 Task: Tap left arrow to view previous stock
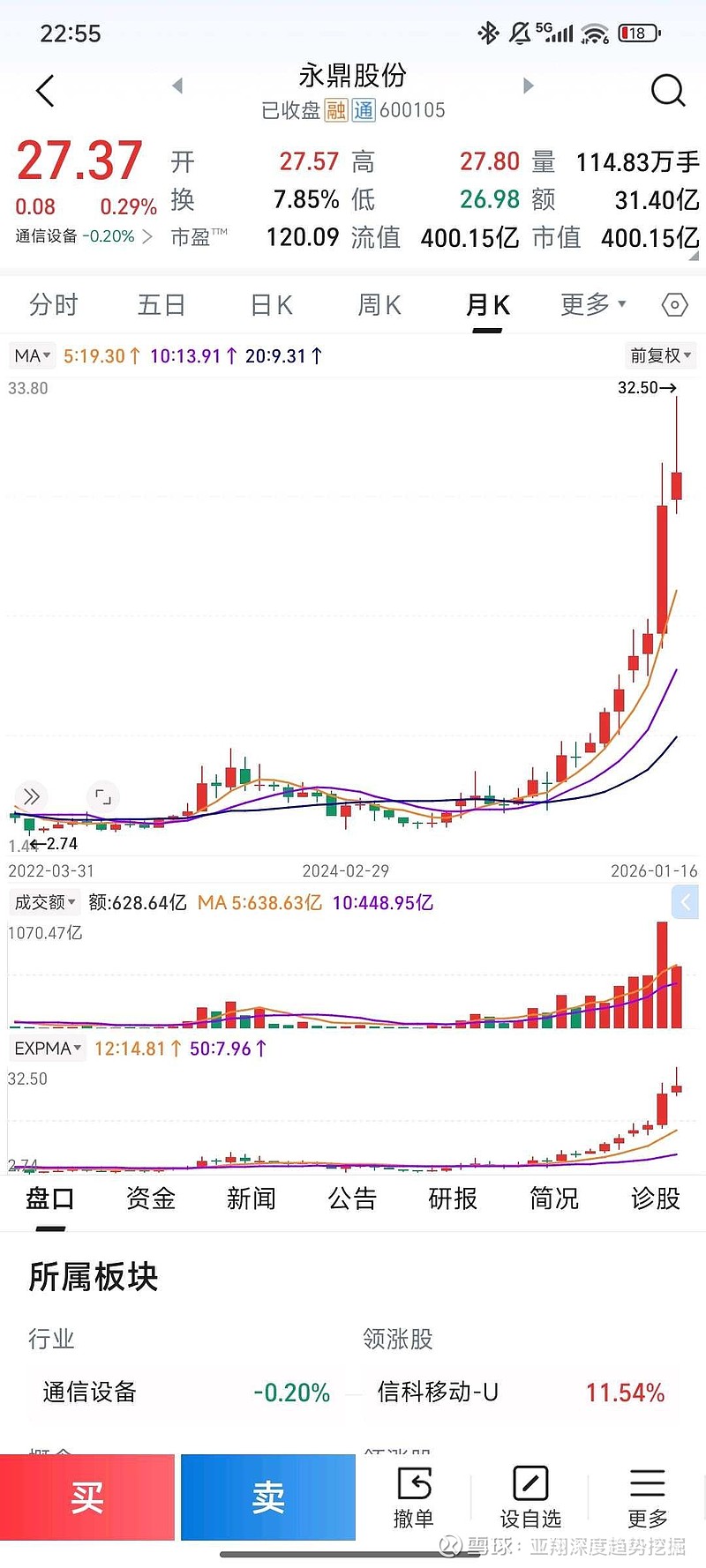(x=177, y=85)
